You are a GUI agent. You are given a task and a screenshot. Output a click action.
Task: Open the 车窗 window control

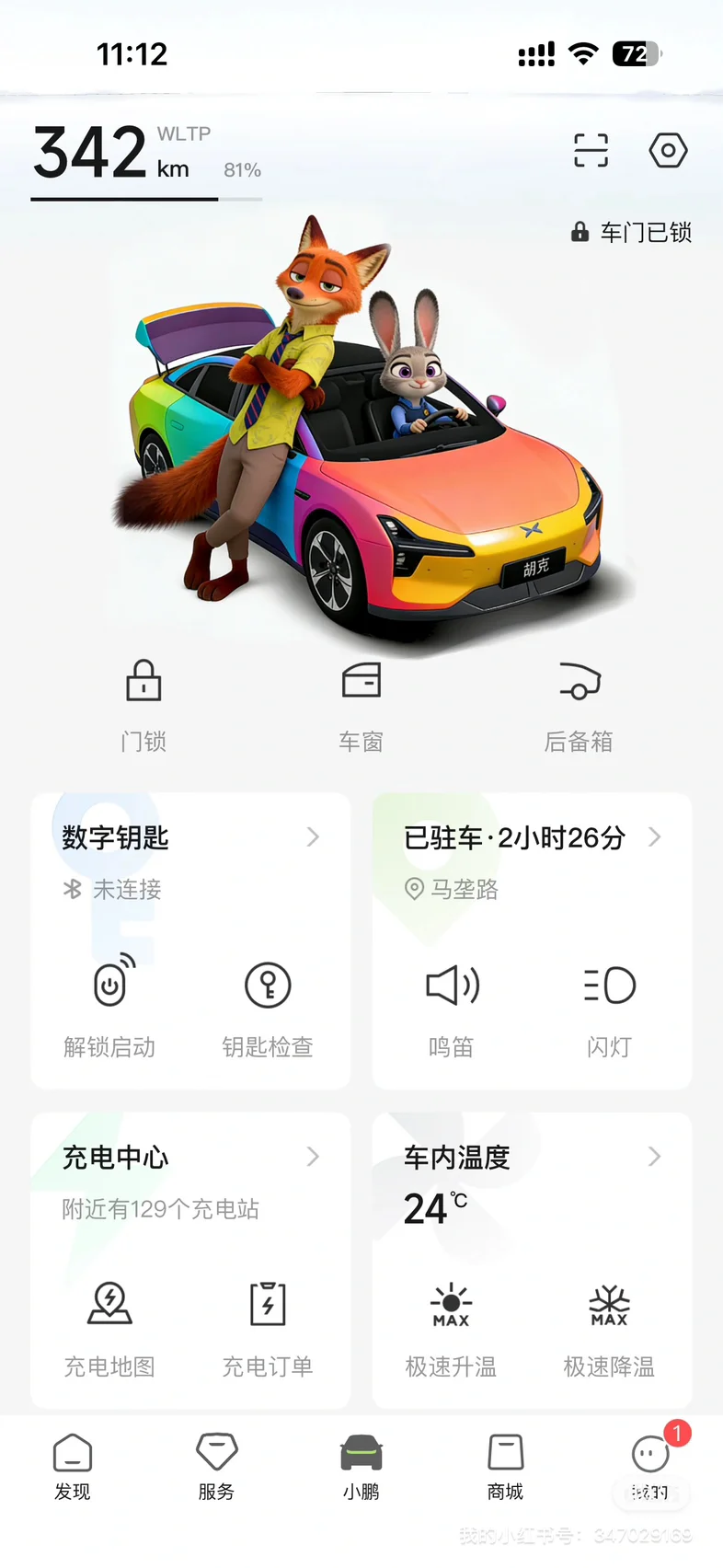[x=361, y=706]
